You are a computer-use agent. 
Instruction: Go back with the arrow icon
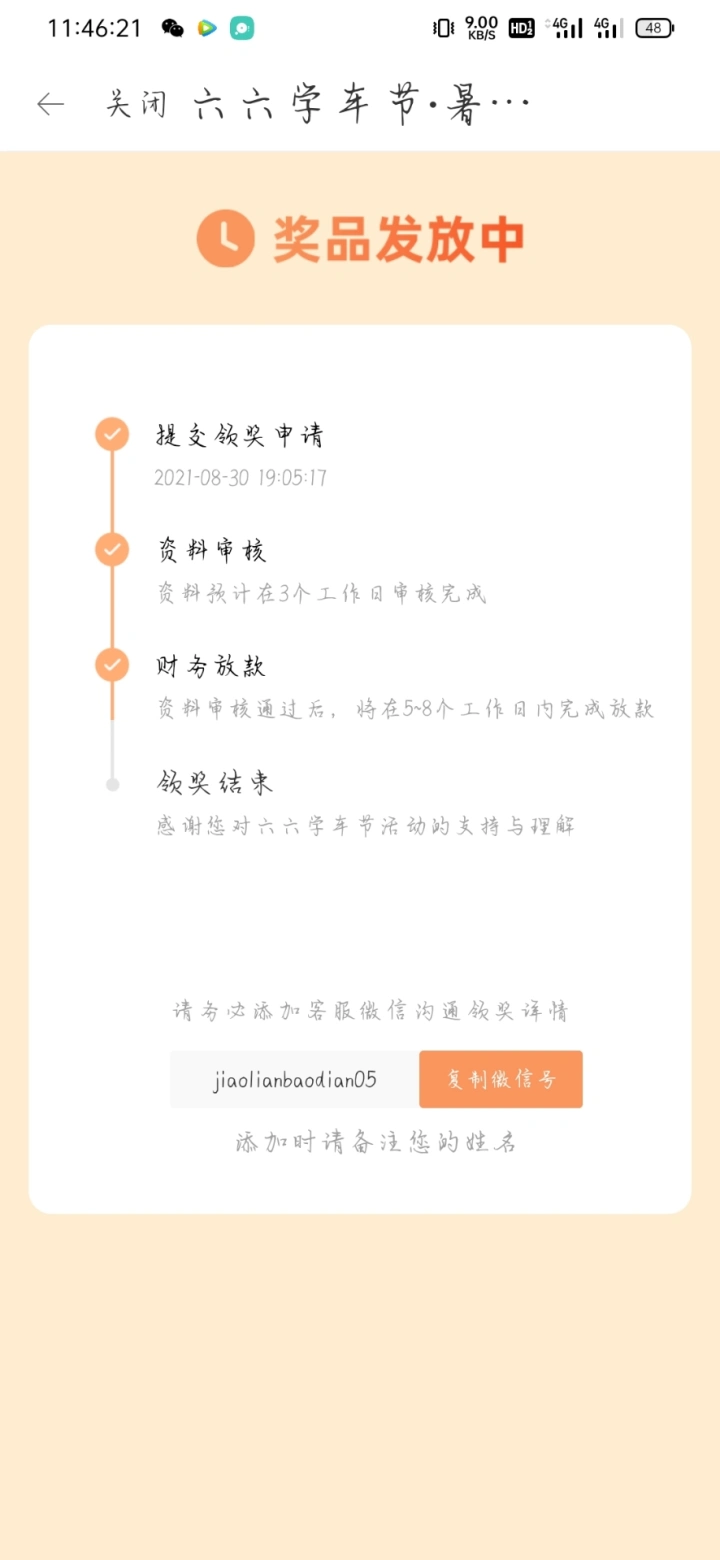click(x=50, y=104)
